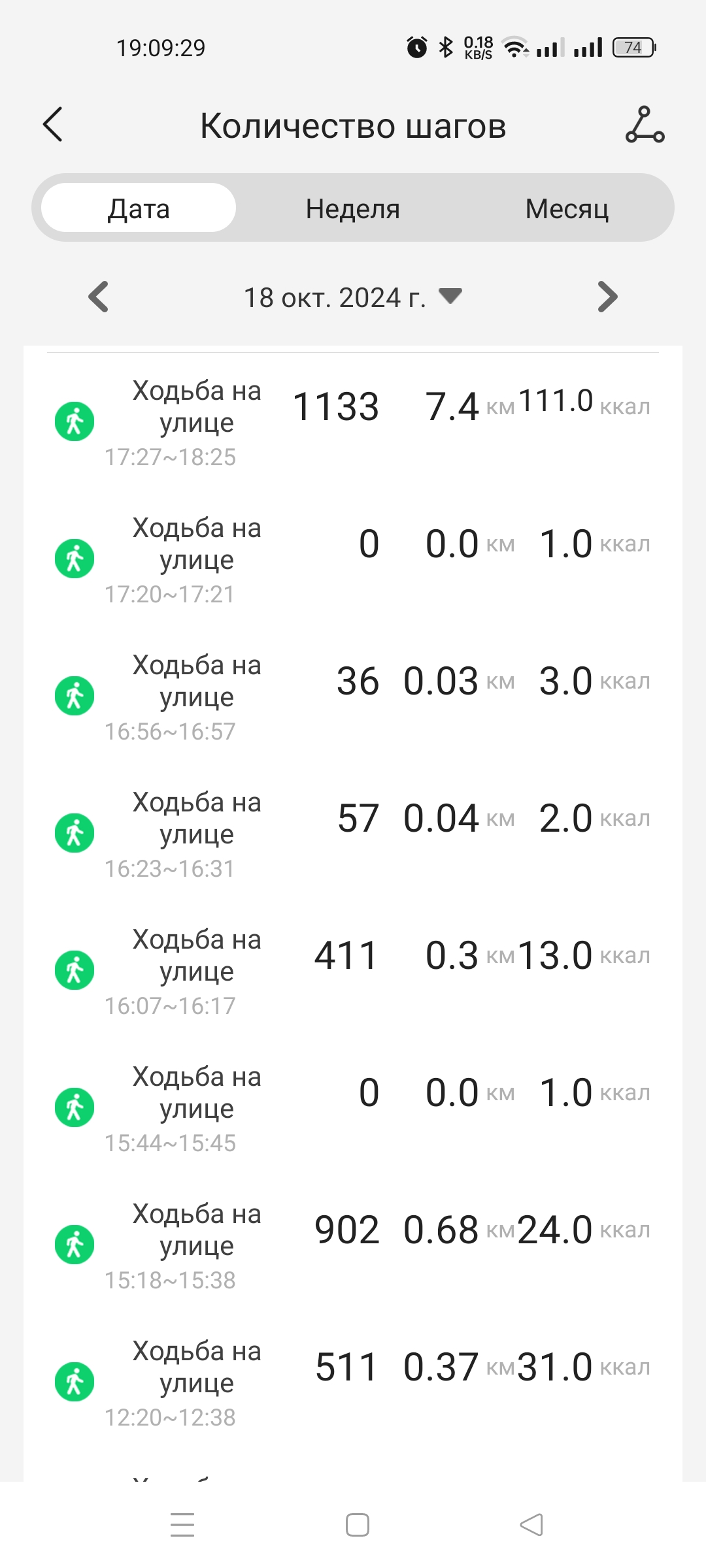The image size is (706, 1568).
Task: Switch to the Неделя tab
Action: point(353,208)
